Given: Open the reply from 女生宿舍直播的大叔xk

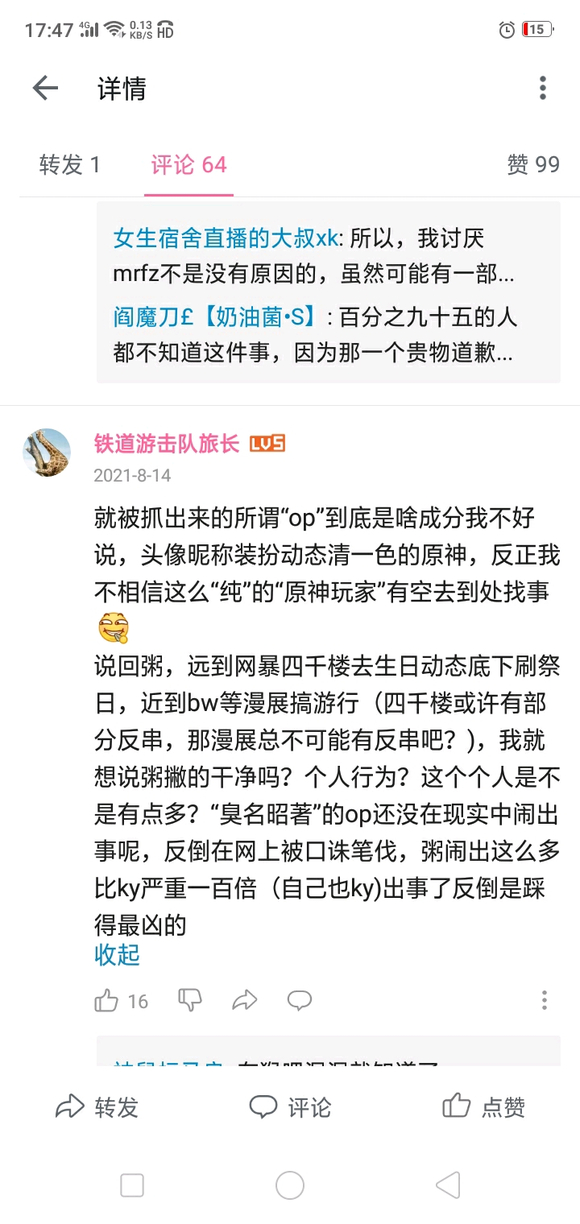Looking at the screenshot, I should [x=329, y=254].
